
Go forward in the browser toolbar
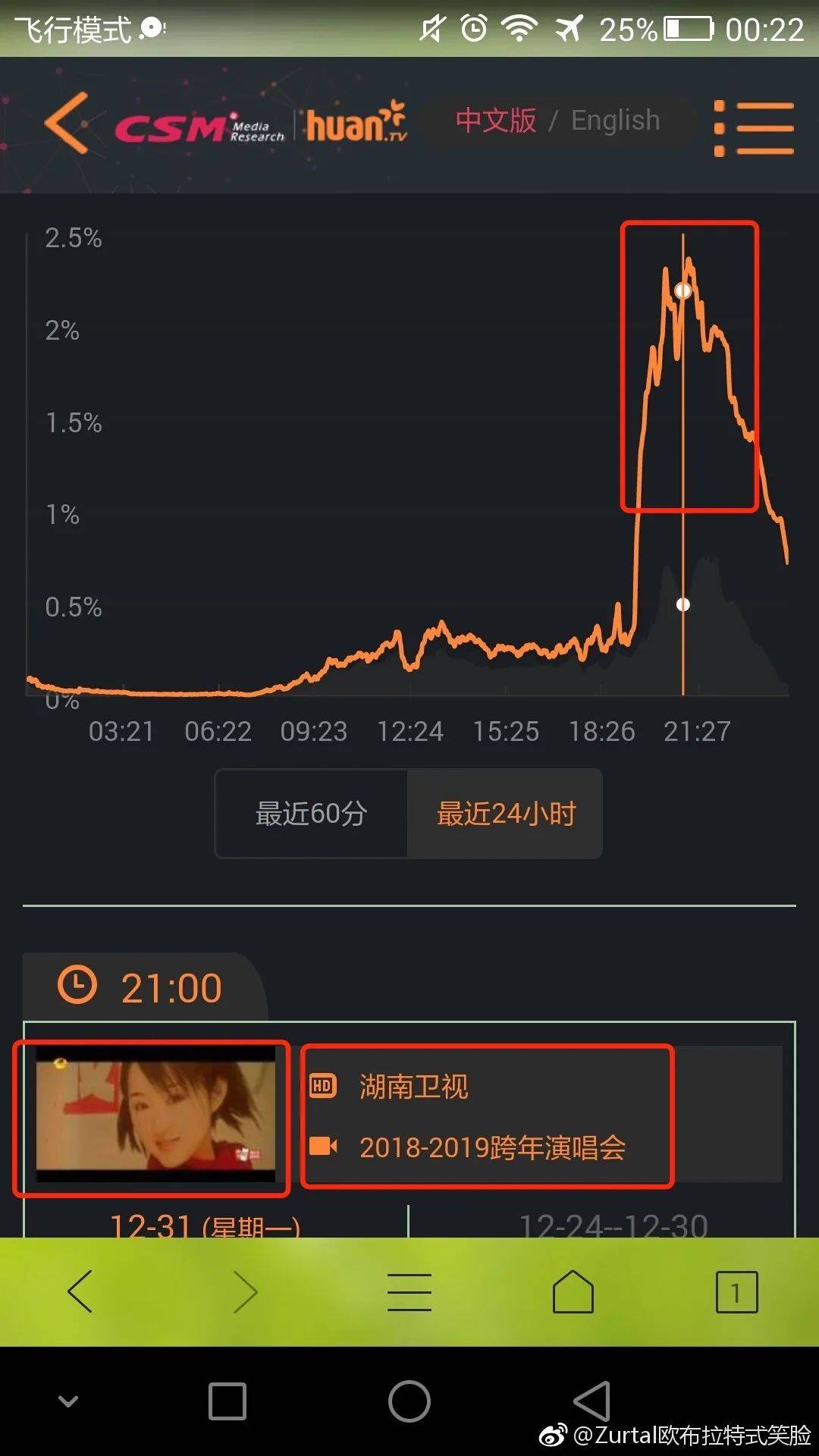244,1291
